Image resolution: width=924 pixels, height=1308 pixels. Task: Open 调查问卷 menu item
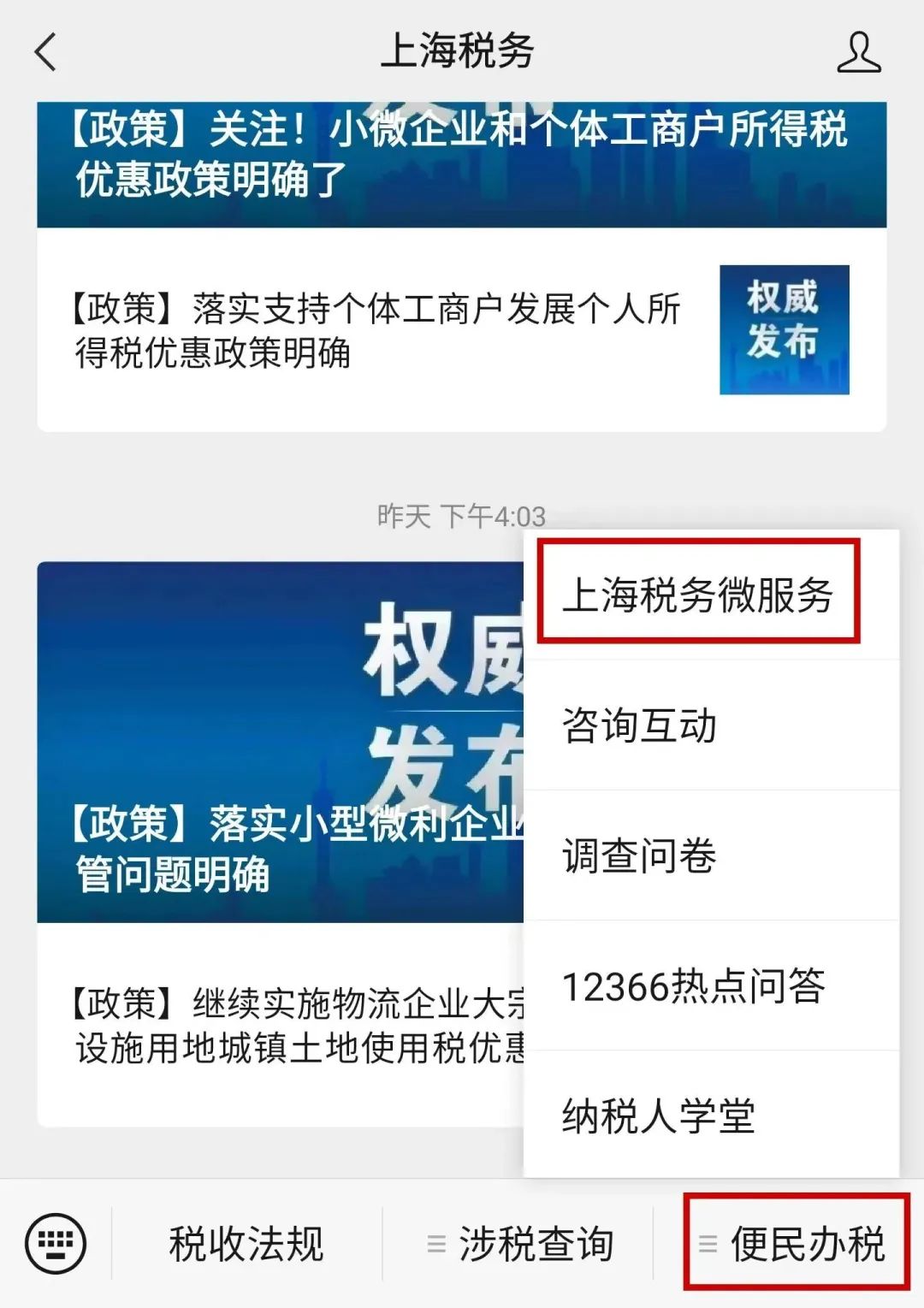[710, 855]
